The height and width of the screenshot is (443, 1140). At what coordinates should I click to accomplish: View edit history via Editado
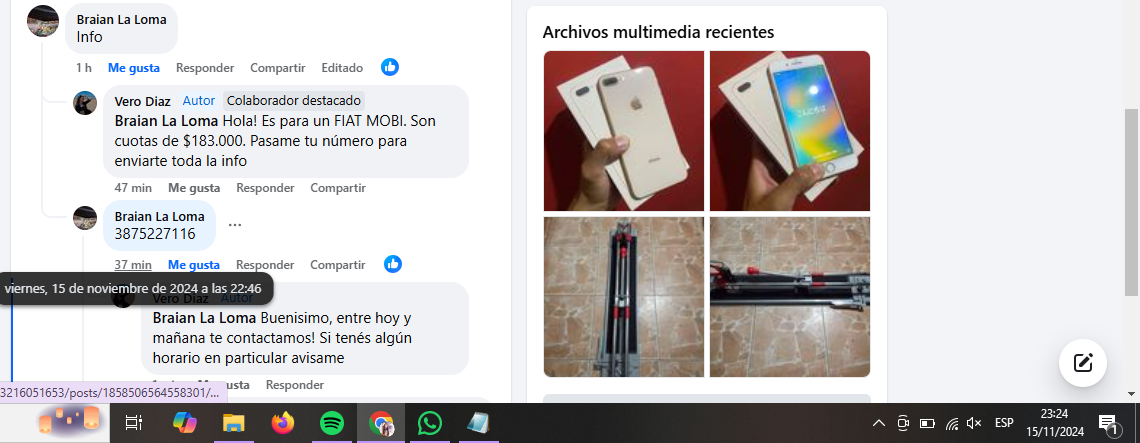pos(342,68)
